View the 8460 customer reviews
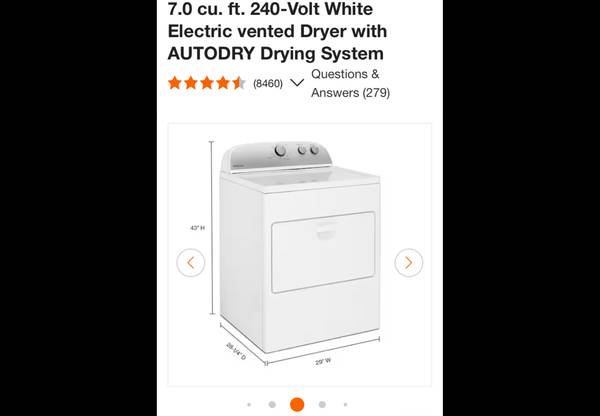The width and height of the screenshot is (600, 416). click(x=267, y=83)
